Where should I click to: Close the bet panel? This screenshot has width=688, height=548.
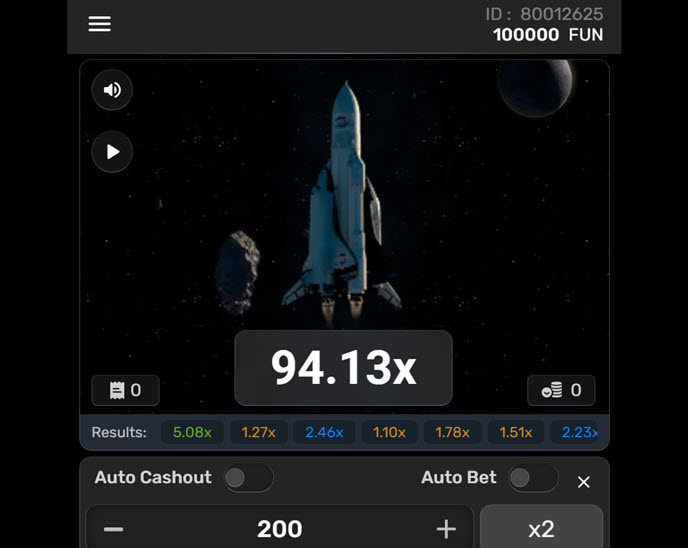click(x=584, y=482)
